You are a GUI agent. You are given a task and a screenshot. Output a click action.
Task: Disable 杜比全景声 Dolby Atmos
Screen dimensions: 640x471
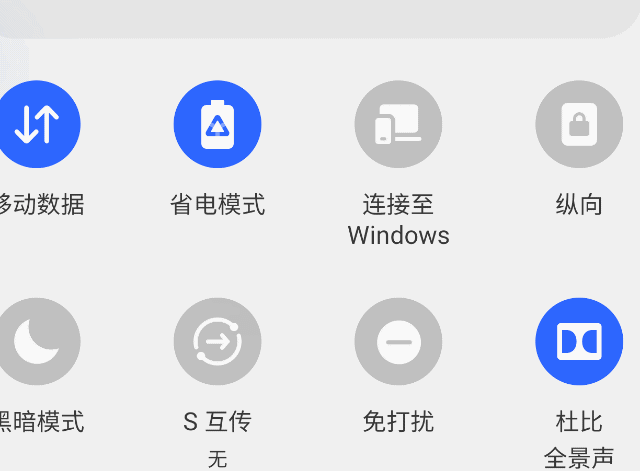click(579, 341)
